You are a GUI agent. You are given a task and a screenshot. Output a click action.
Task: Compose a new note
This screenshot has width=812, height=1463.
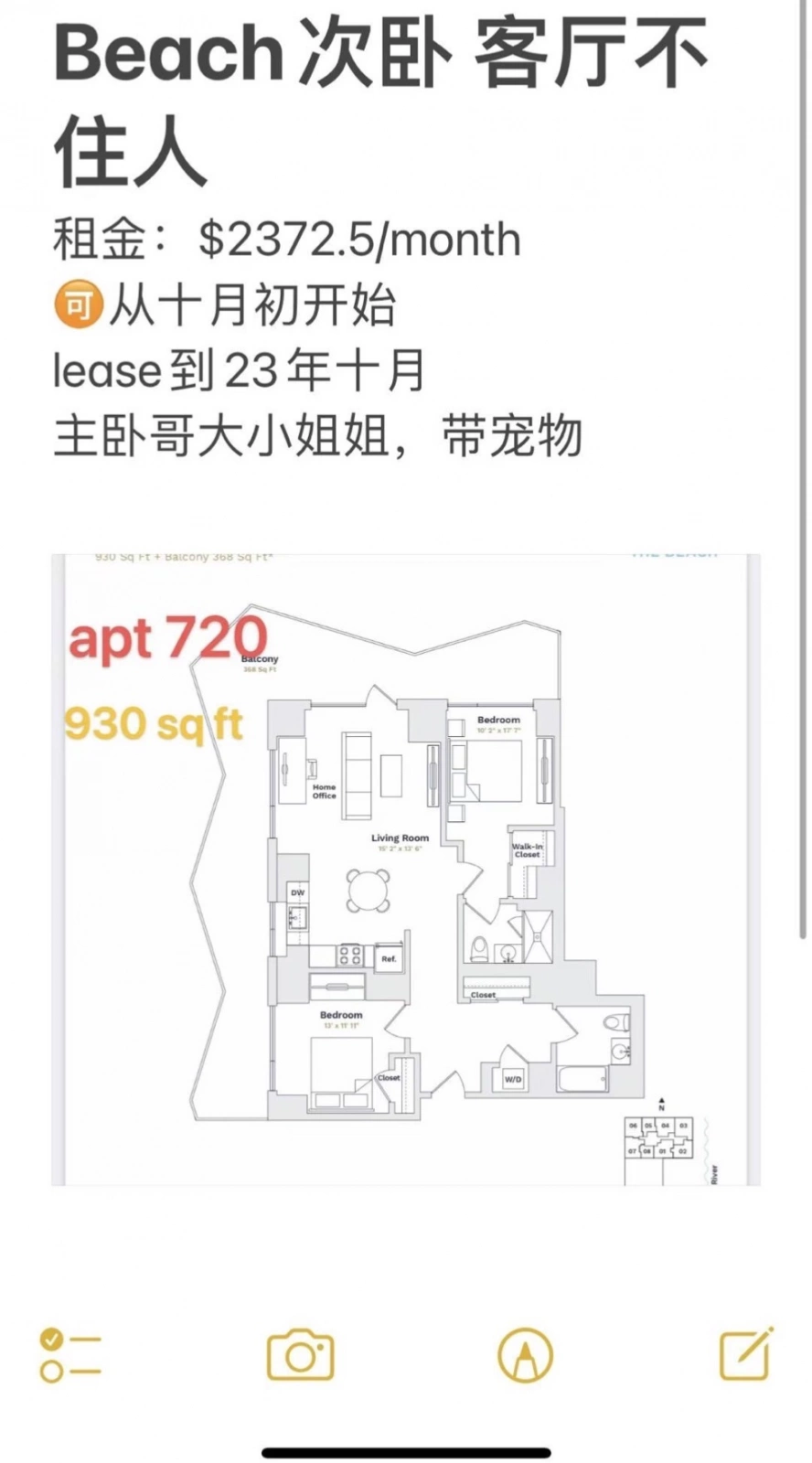746,1353
